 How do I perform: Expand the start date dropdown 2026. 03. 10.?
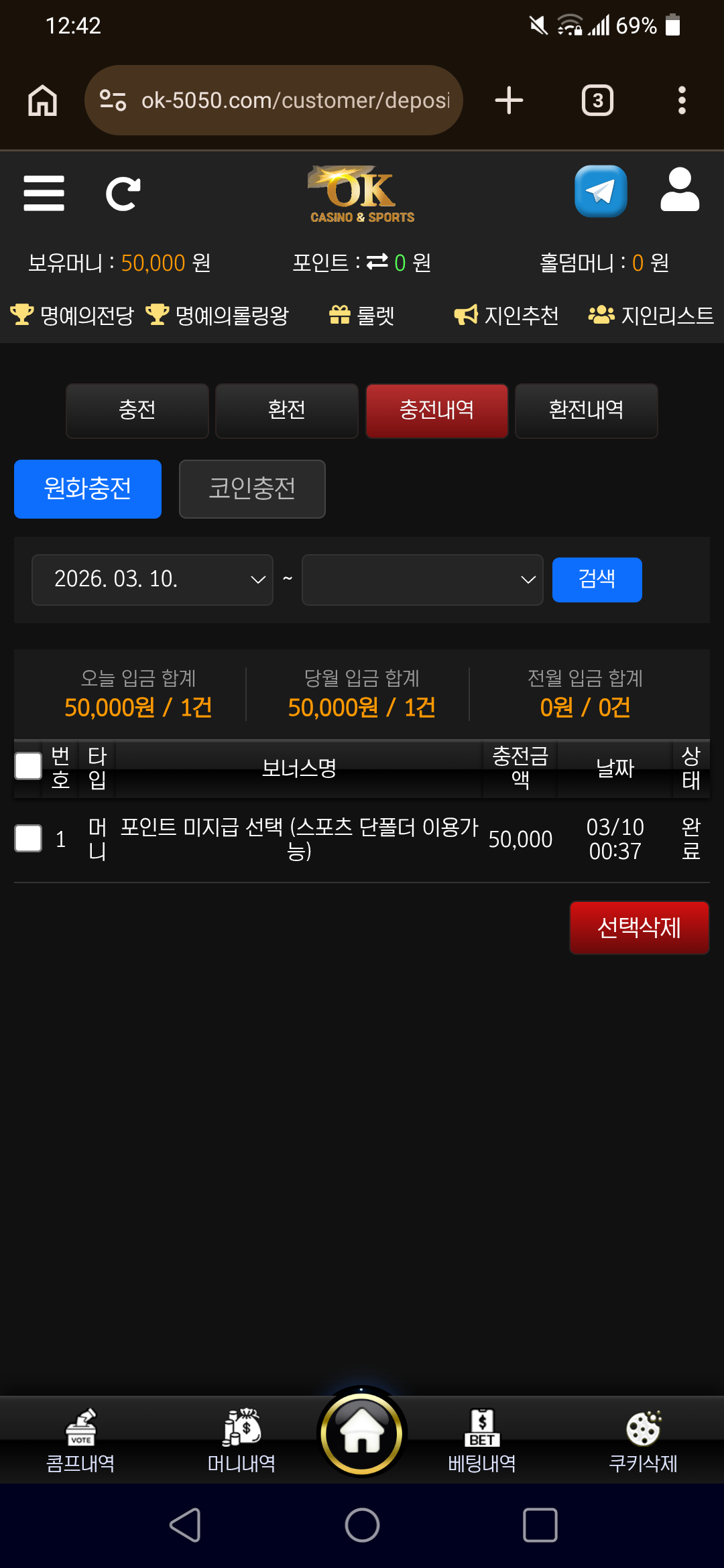[x=152, y=580]
